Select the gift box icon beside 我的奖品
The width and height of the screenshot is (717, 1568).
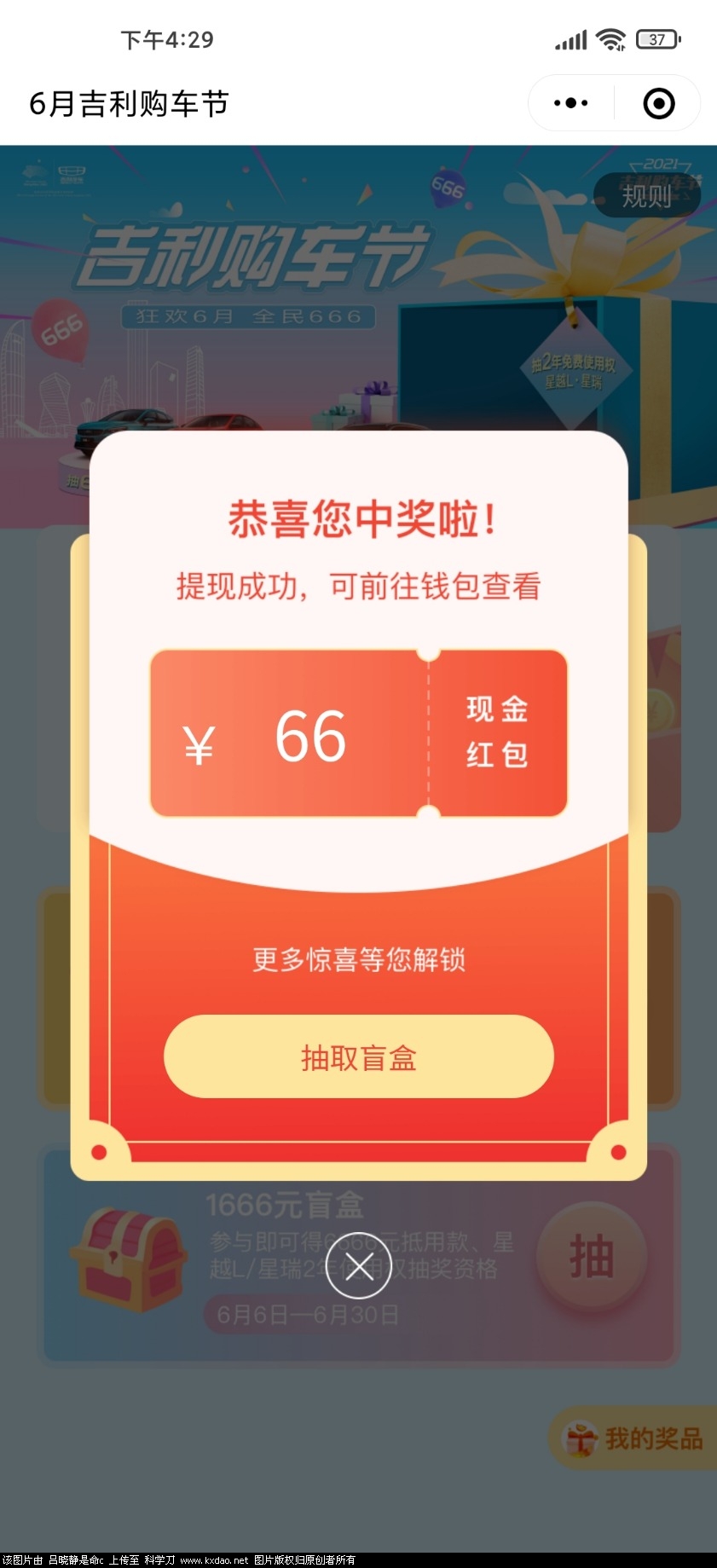[581, 1438]
